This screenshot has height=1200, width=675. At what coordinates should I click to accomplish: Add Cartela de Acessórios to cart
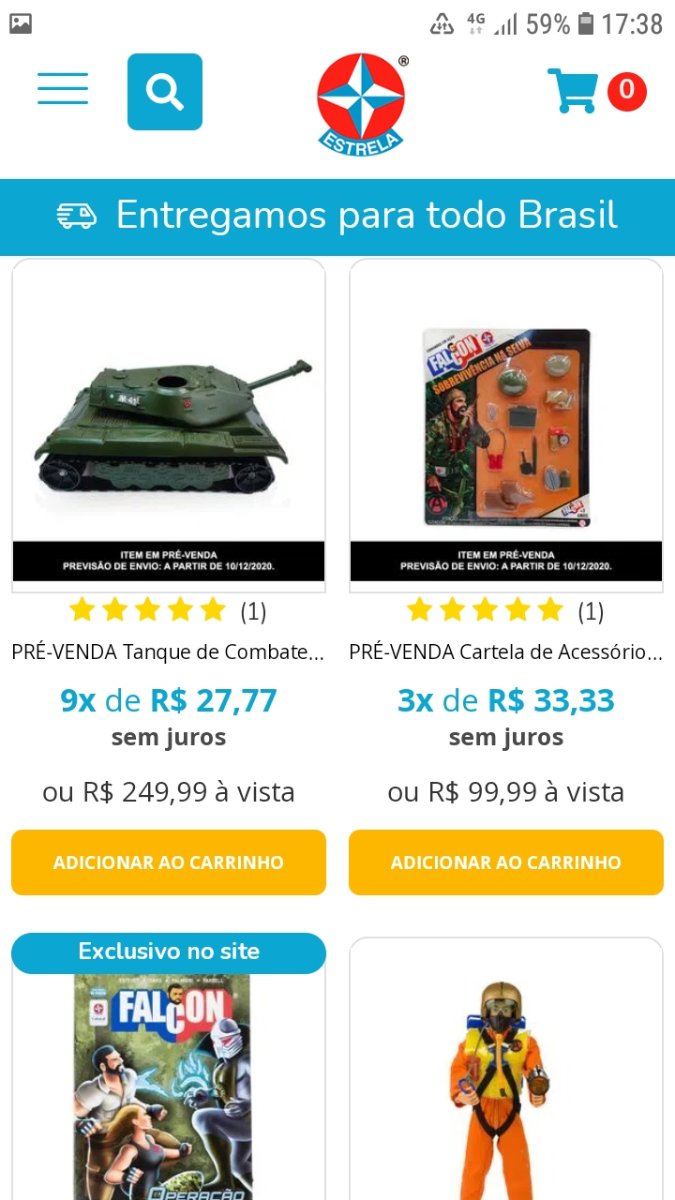tap(506, 862)
